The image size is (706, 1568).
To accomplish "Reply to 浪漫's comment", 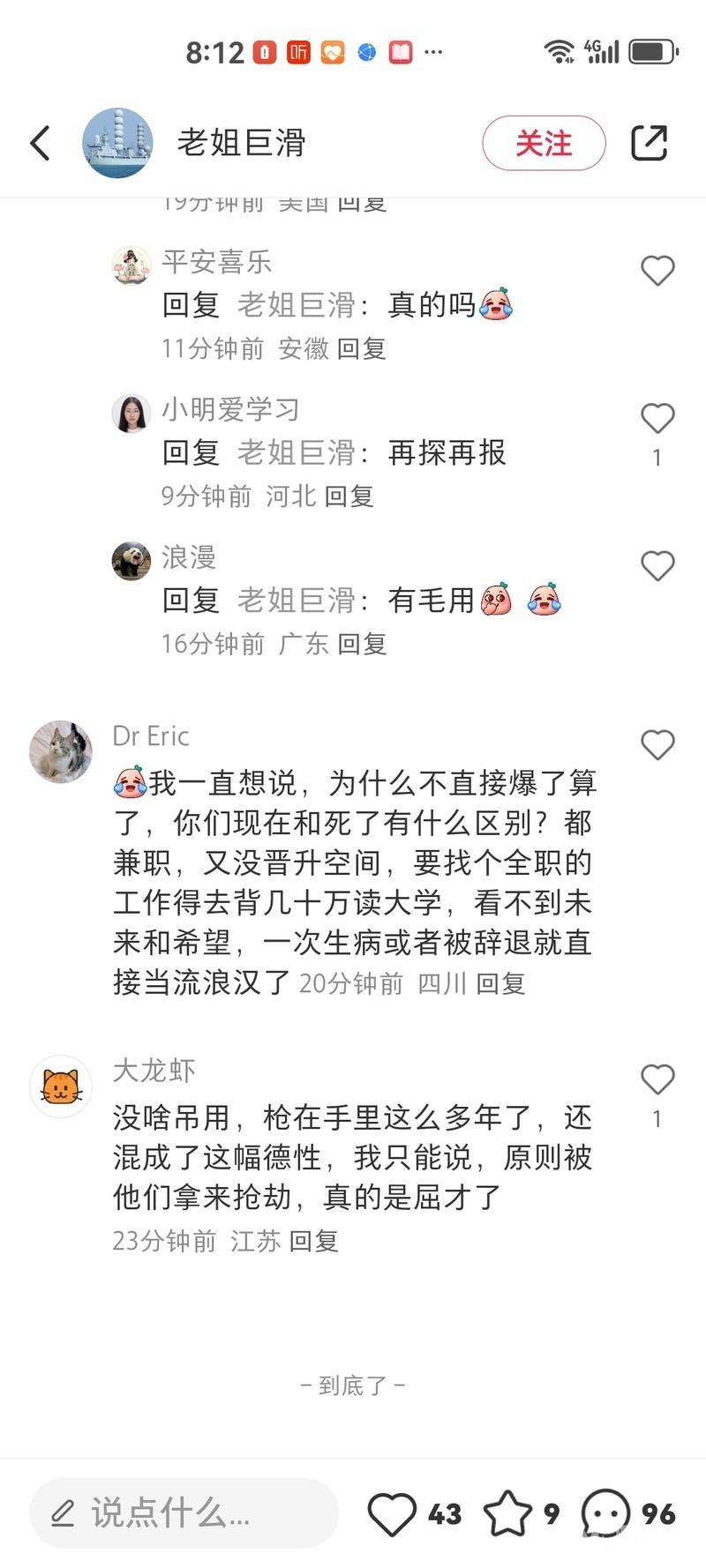I will point(362,644).
